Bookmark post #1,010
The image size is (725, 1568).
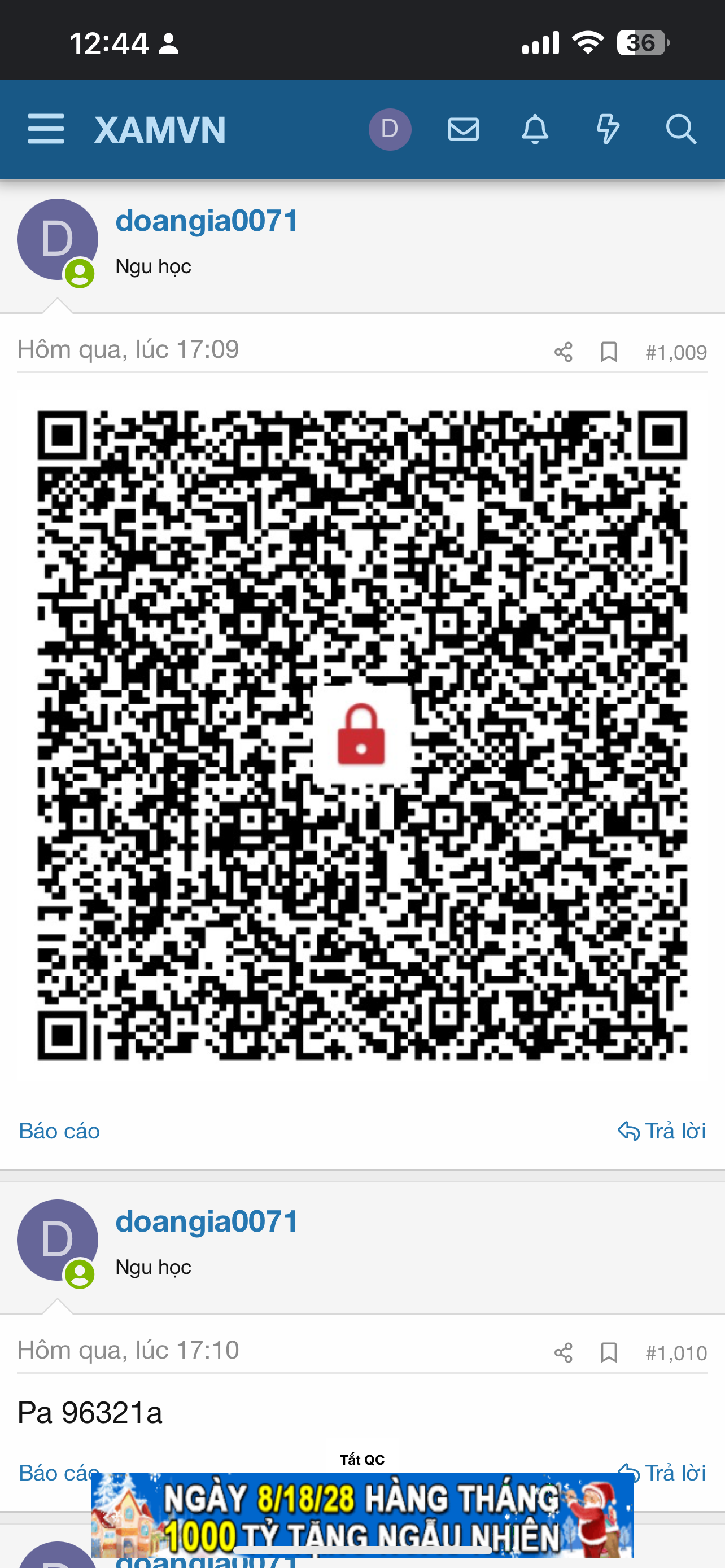click(x=609, y=1352)
